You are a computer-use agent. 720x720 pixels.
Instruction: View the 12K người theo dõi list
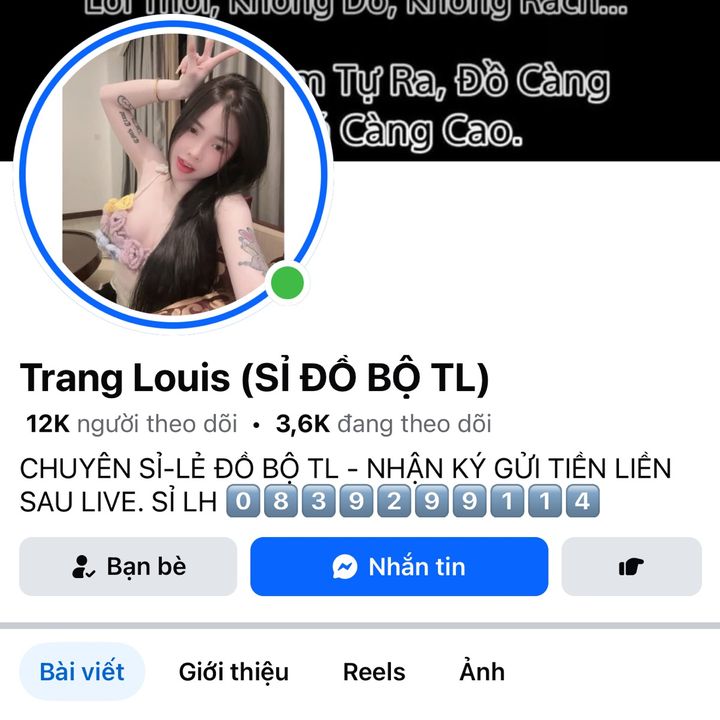coord(132,424)
